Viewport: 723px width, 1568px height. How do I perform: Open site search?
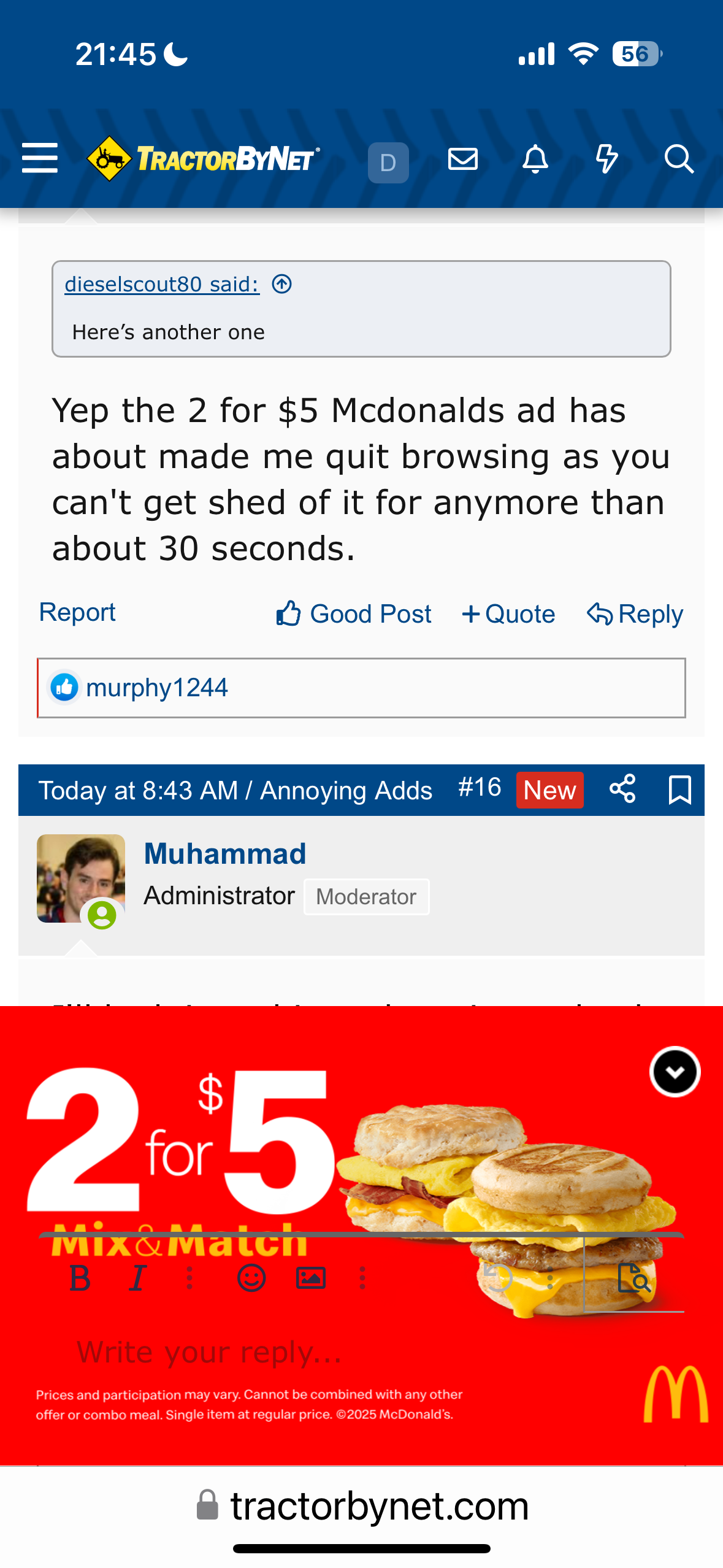[679, 159]
